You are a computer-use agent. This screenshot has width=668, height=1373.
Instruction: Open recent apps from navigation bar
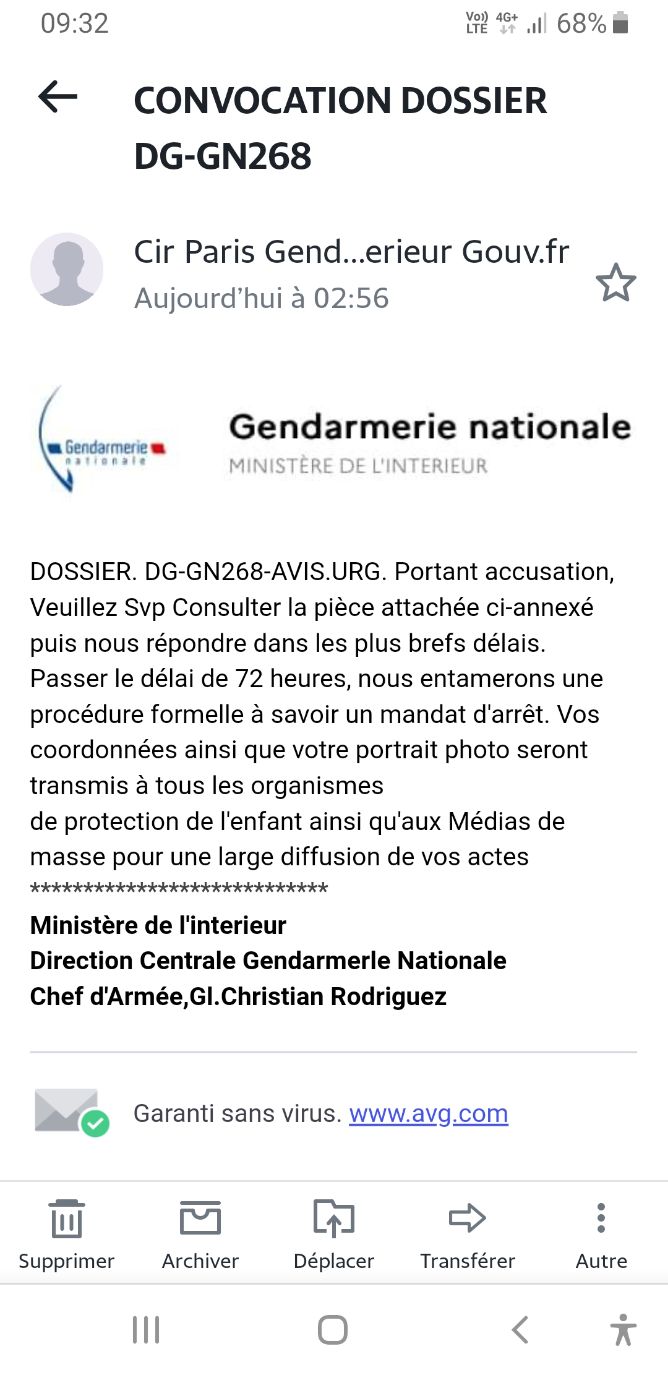(146, 1329)
